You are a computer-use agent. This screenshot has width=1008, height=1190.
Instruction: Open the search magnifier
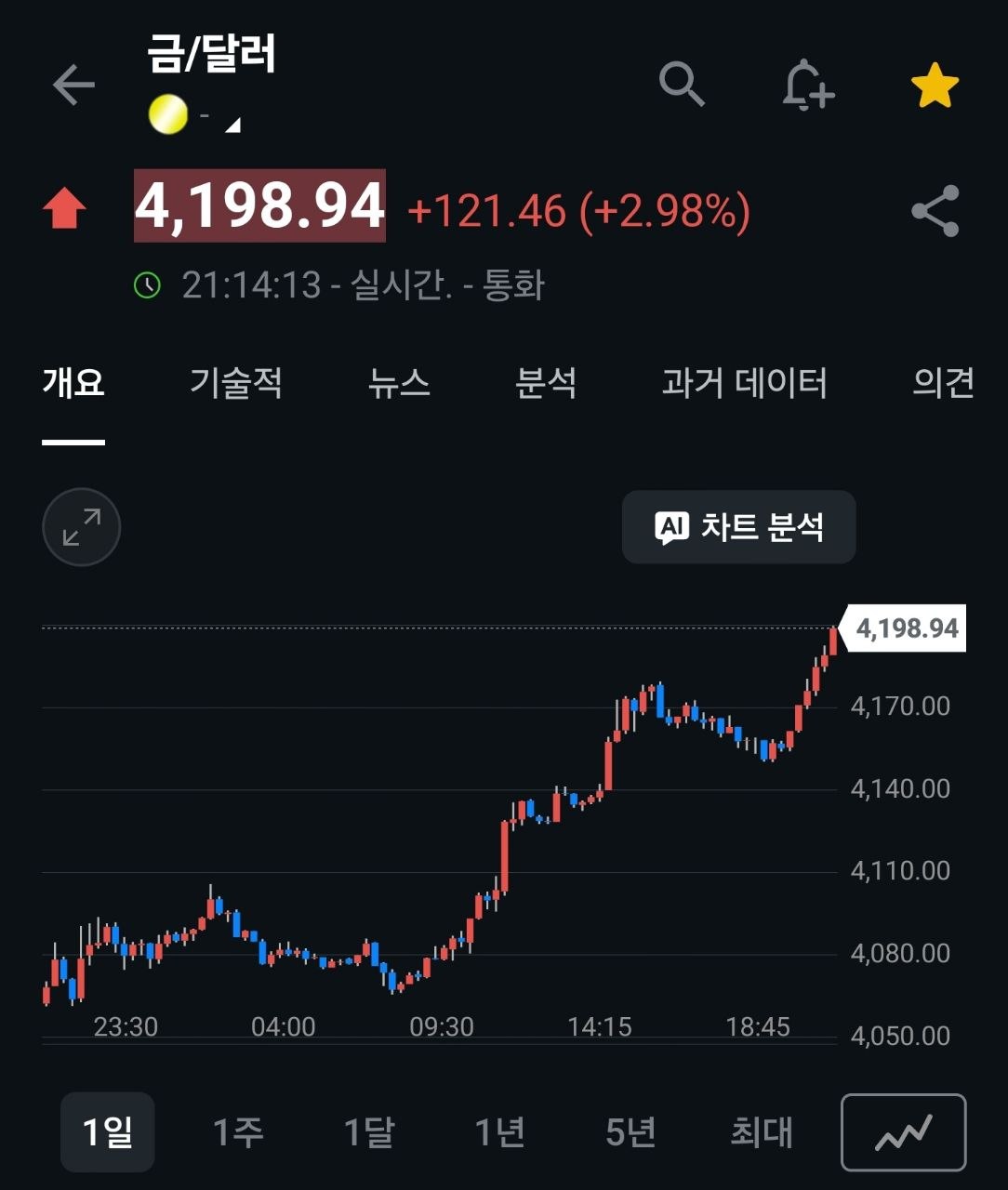682,85
